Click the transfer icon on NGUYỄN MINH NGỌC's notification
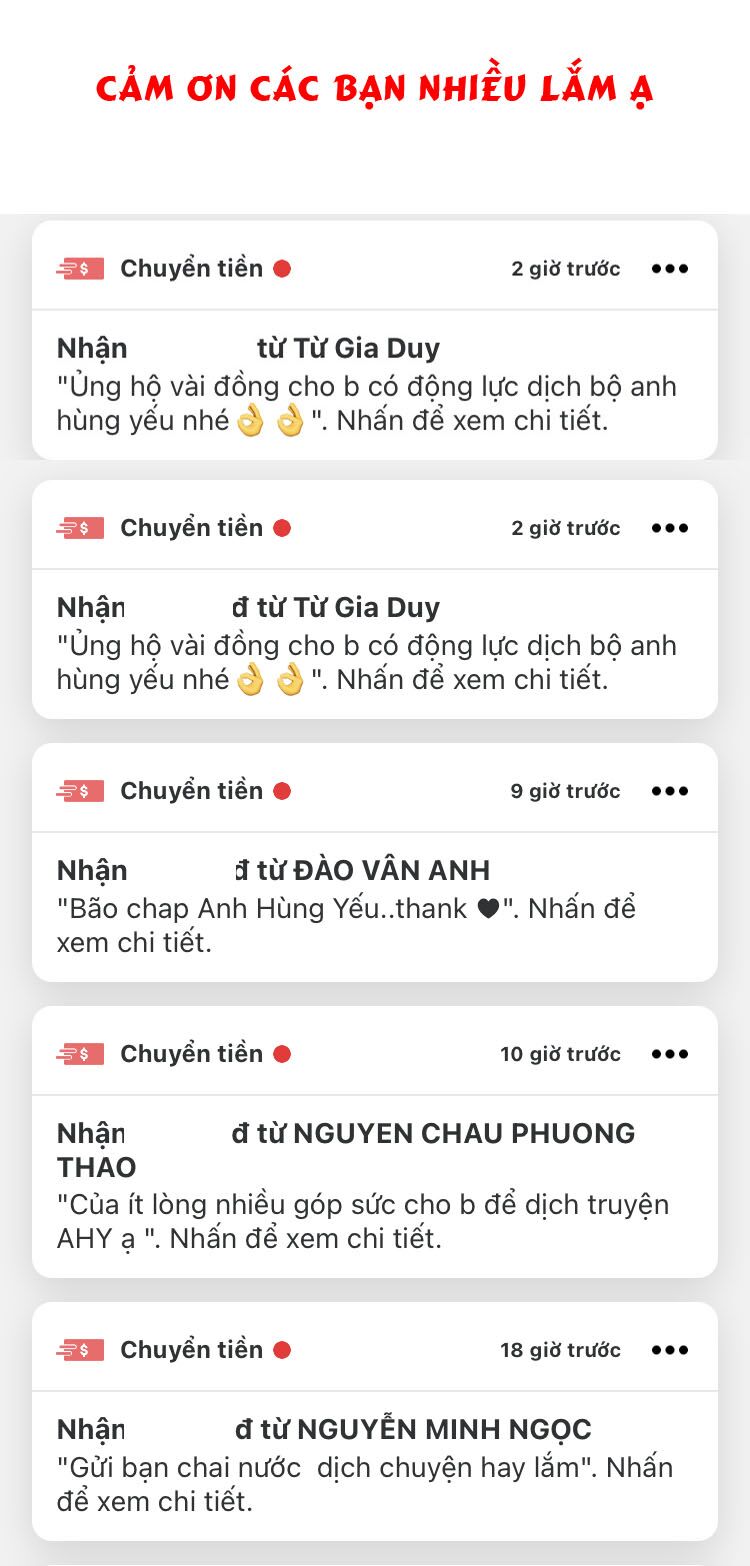The height and width of the screenshot is (1566, 750). point(79,1349)
